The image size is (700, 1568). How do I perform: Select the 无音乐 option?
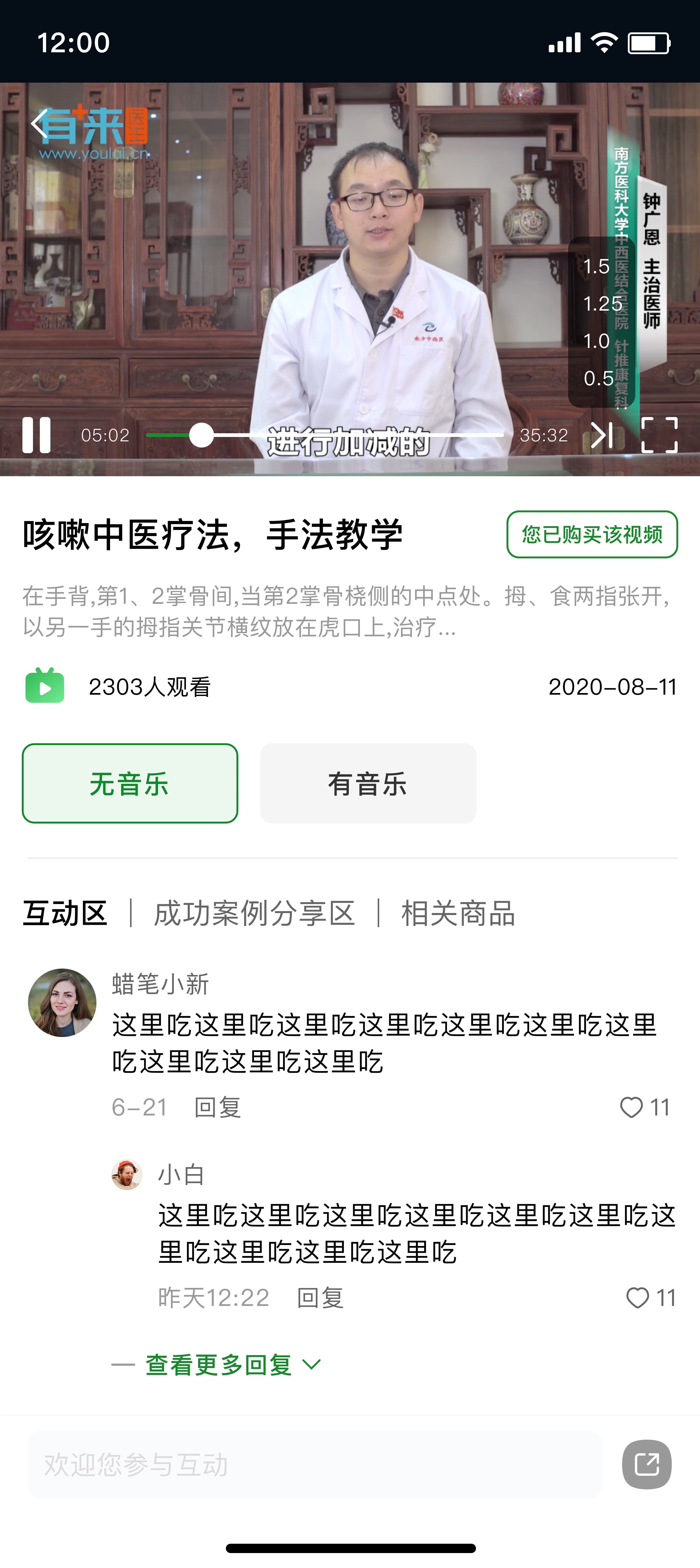[130, 783]
